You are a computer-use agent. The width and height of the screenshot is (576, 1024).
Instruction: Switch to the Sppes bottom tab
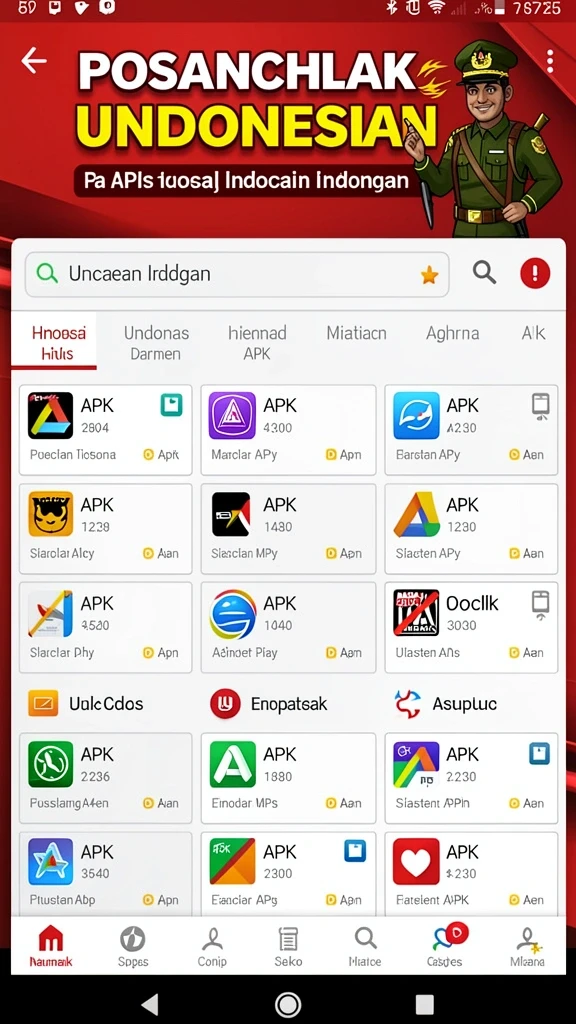pyautogui.click(x=133, y=947)
